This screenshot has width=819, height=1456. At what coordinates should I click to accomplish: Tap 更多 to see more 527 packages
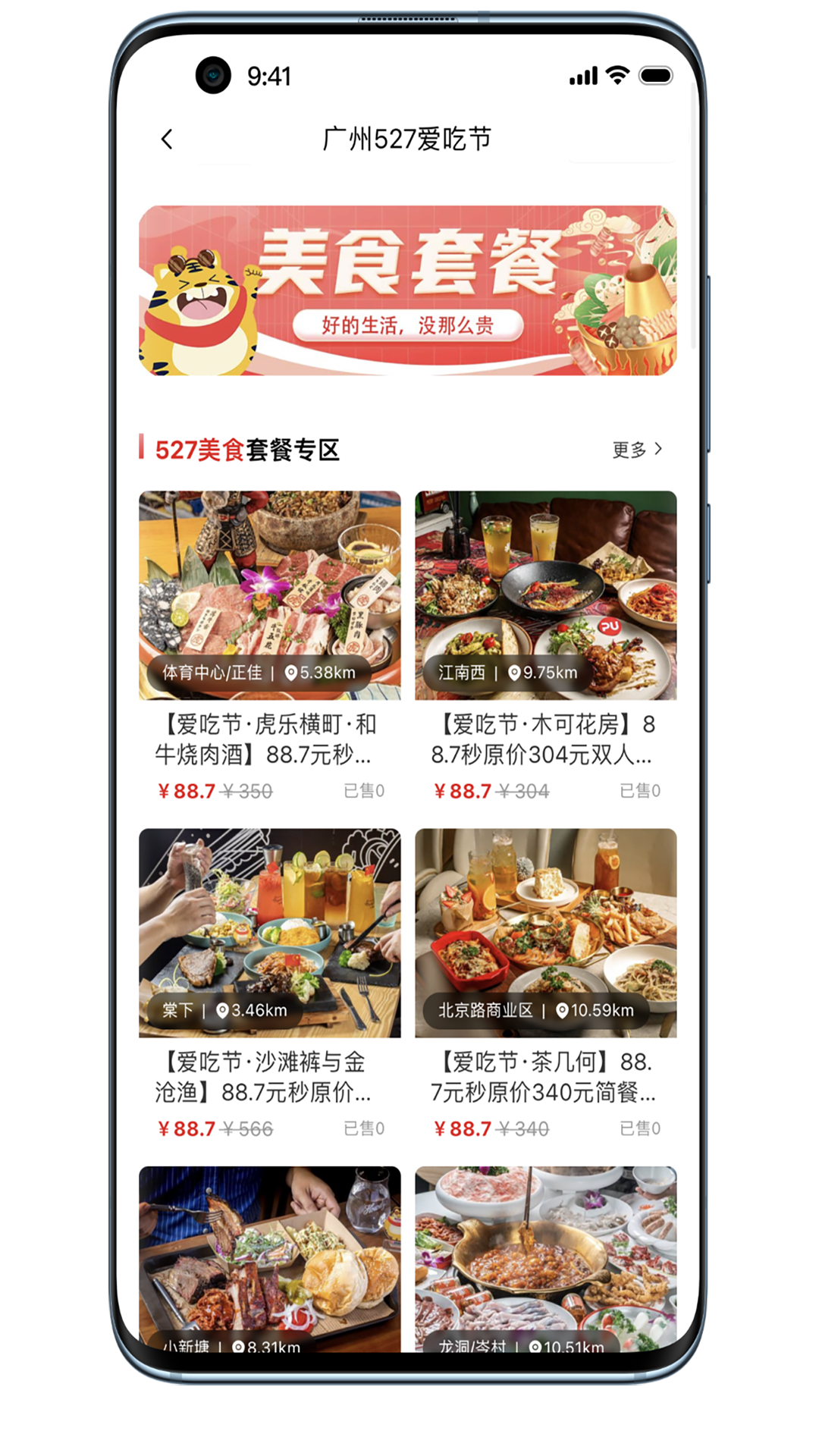pos(637,450)
